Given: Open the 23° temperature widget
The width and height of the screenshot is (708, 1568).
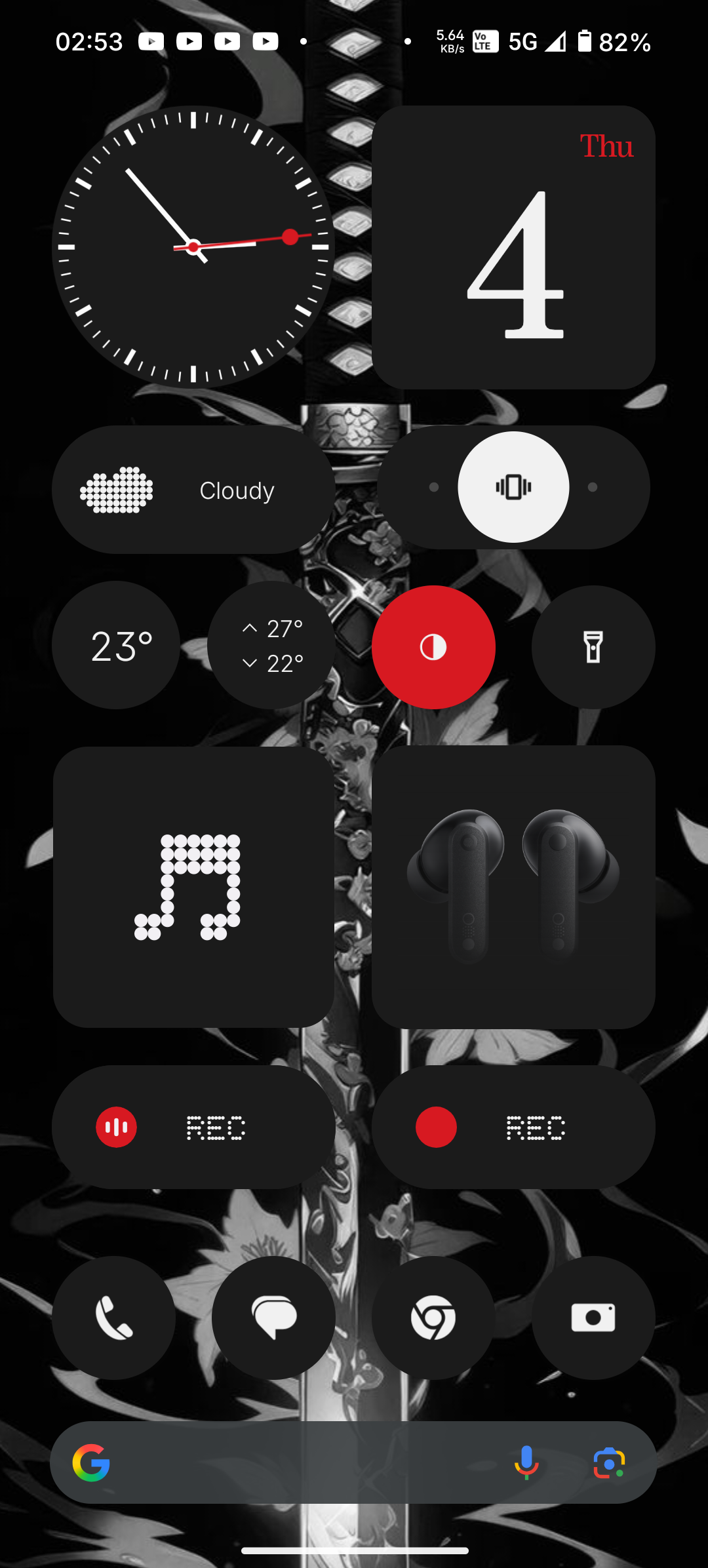Looking at the screenshot, I should point(116,645).
